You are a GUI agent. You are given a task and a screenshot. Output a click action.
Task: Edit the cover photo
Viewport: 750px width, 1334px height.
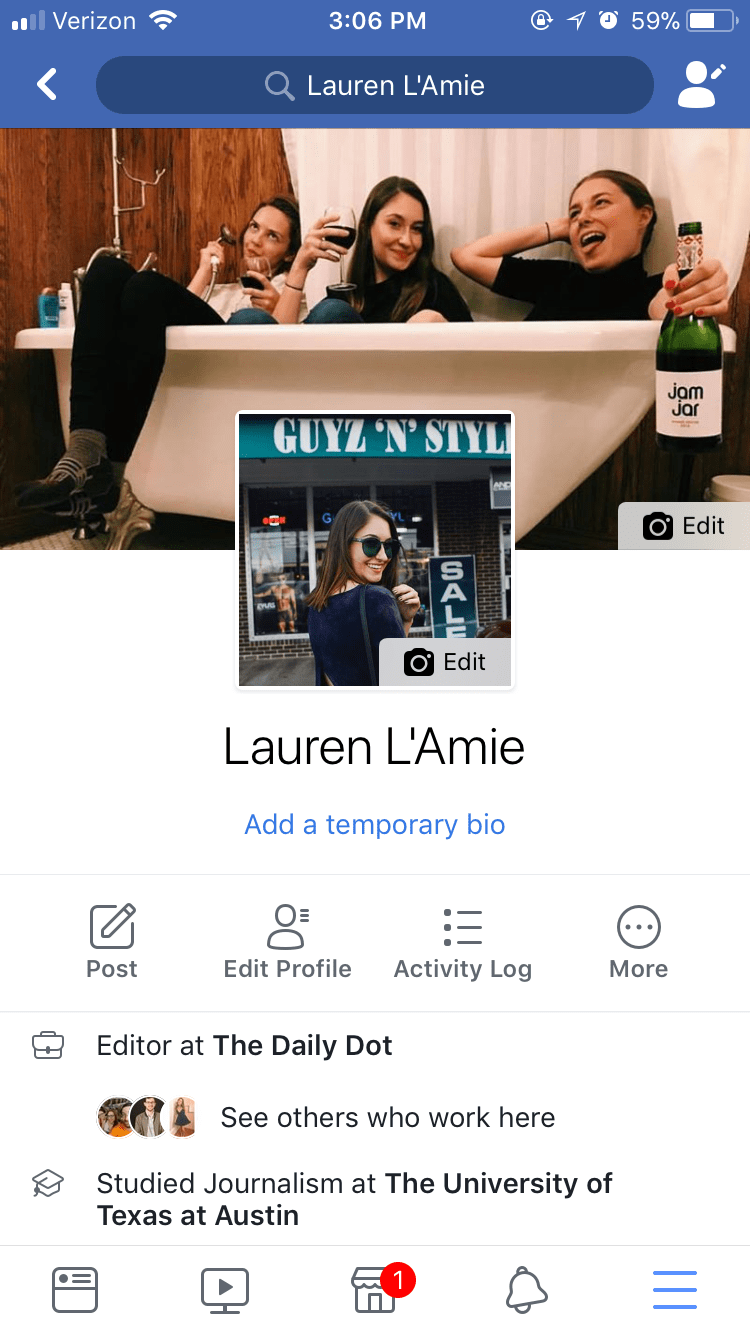coord(684,526)
